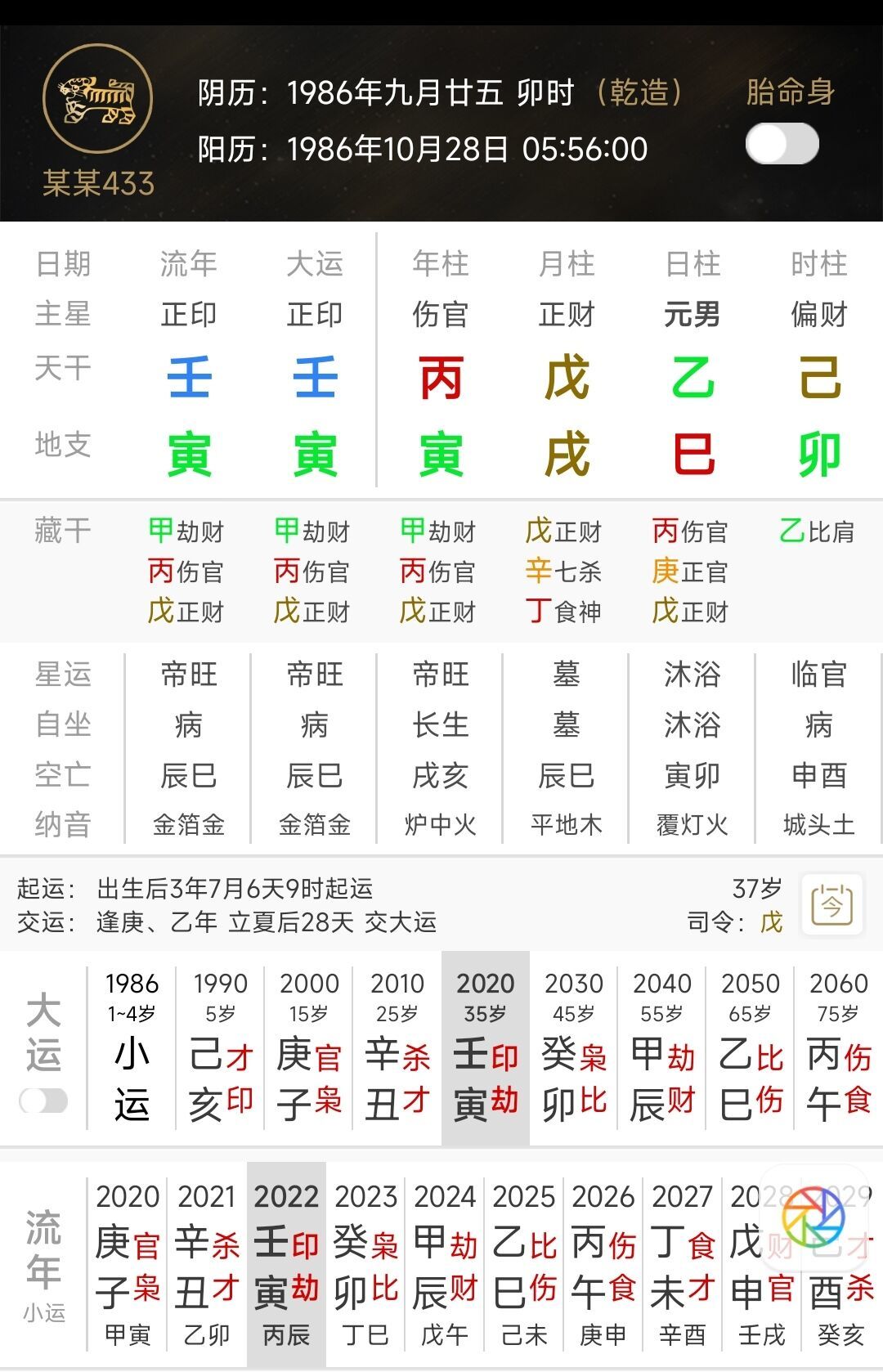
Task: Choose 流年 2025 乙巳
Action: click(x=524, y=1263)
